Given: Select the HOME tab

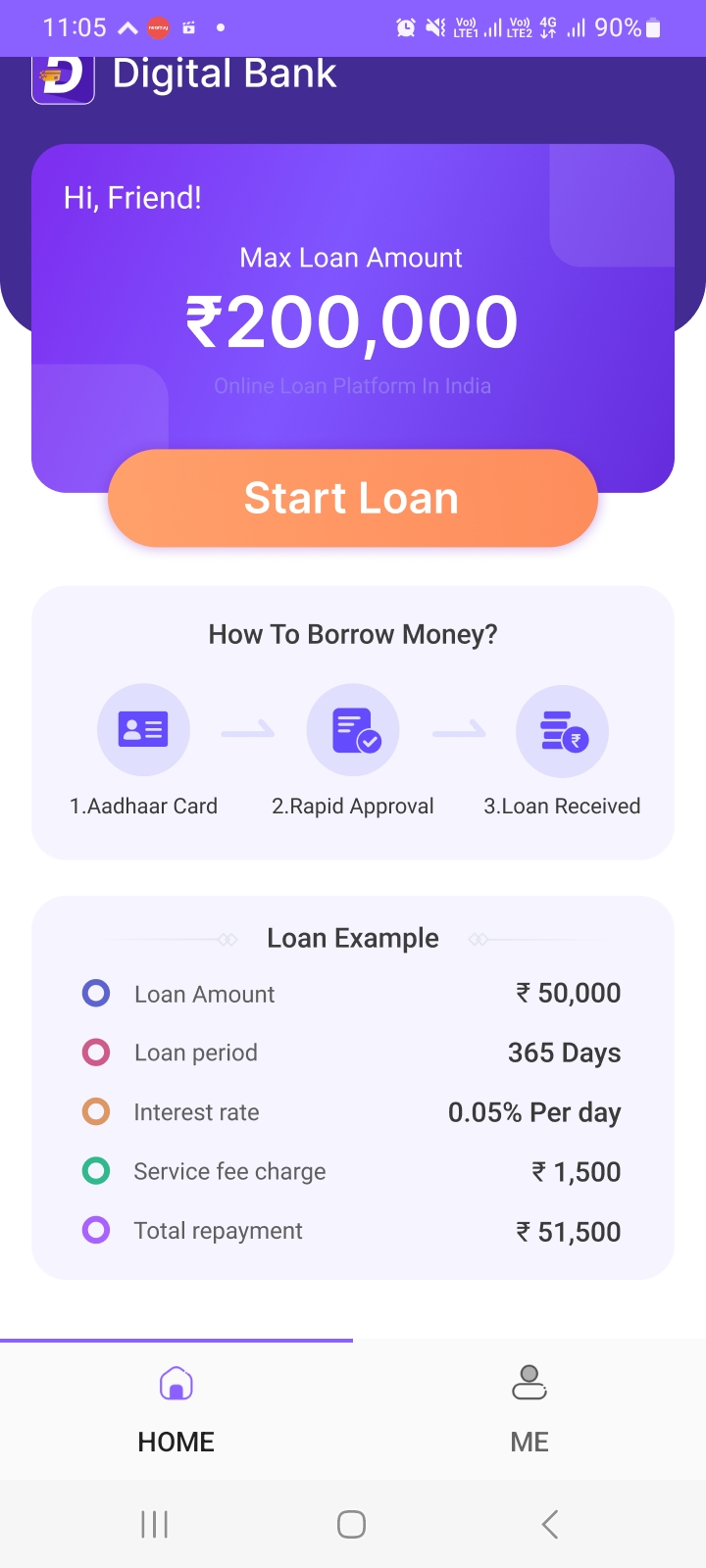Looking at the screenshot, I should pyautogui.click(x=176, y=1409).
